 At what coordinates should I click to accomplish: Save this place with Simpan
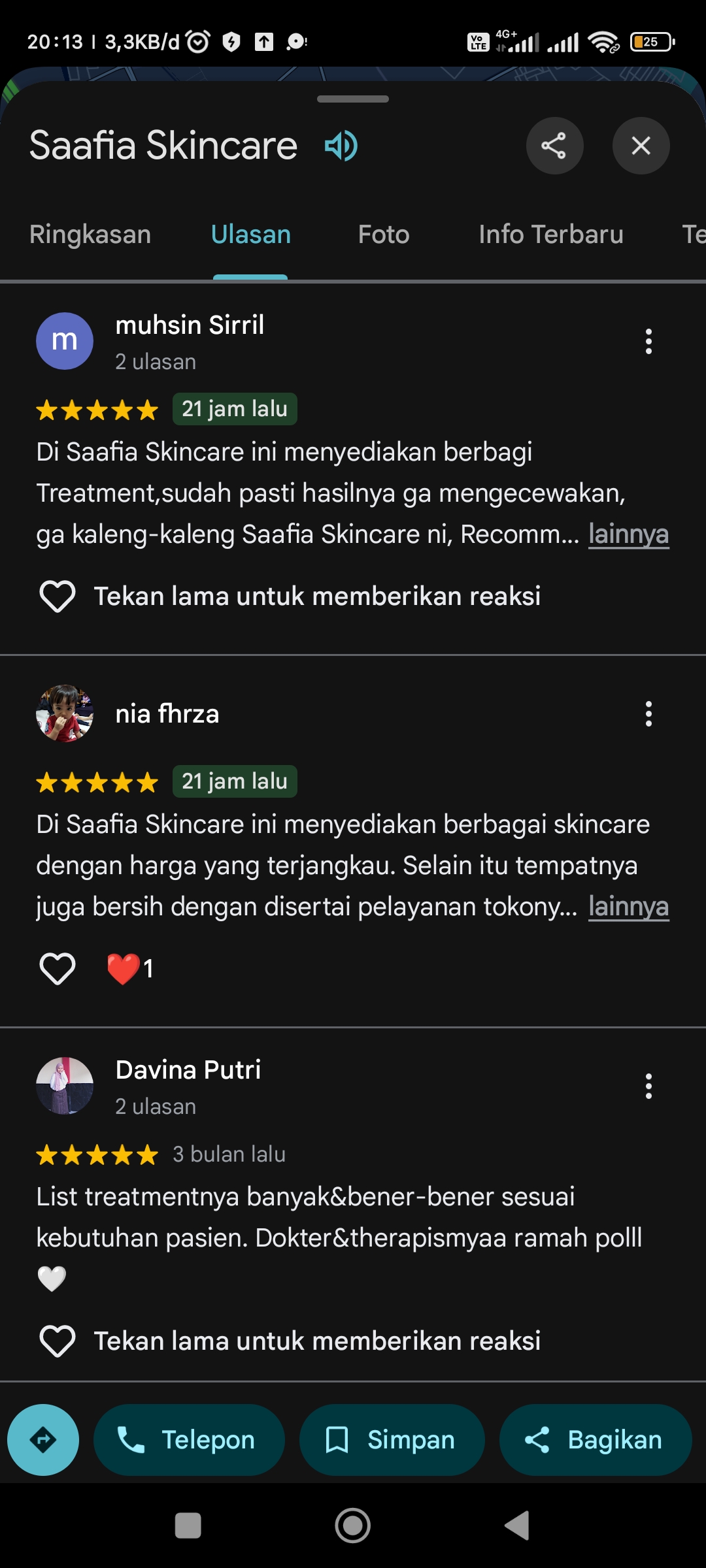[392, 1440]
